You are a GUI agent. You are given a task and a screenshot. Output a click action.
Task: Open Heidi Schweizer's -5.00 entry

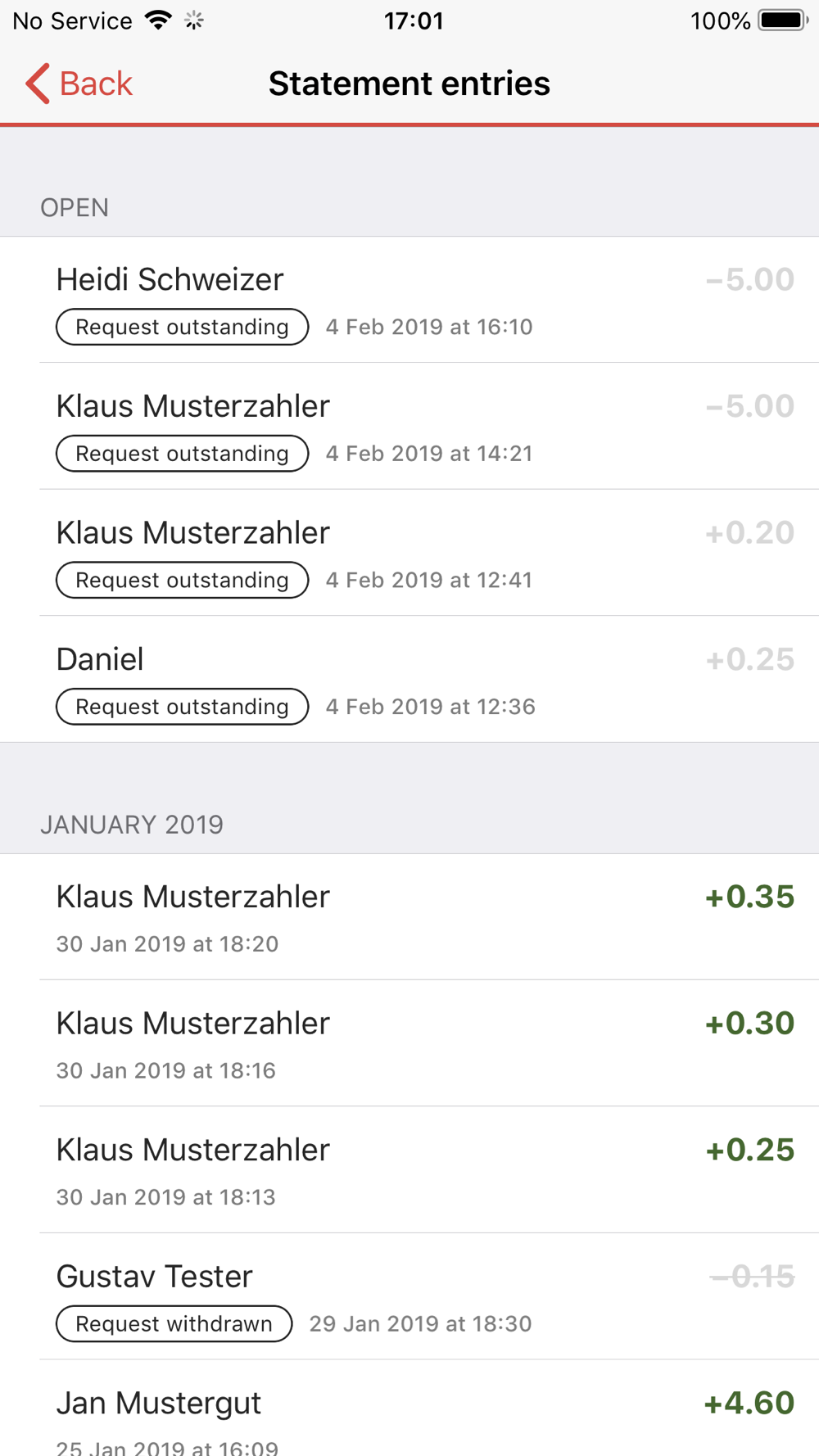point(409,300)
